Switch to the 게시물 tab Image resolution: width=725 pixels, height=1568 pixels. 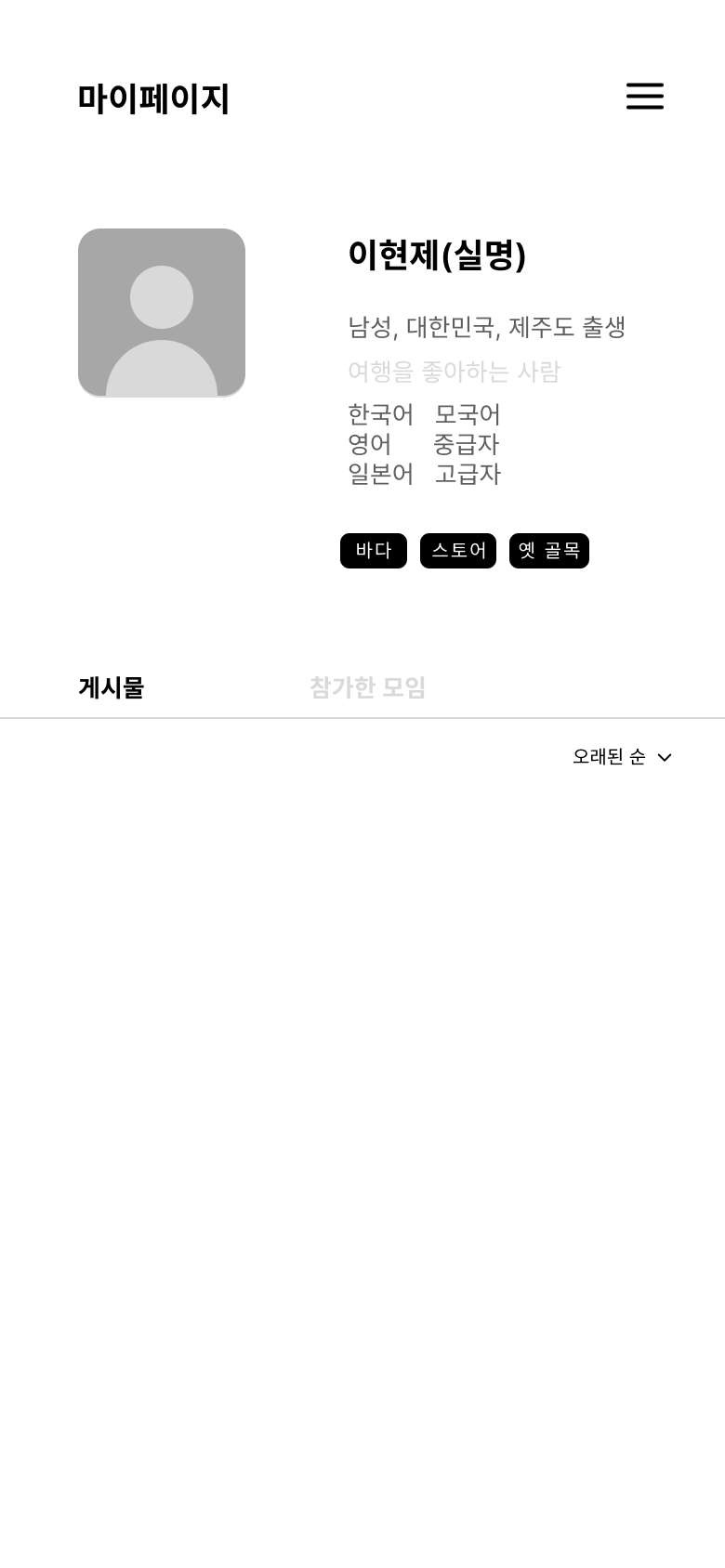[112, 688]
